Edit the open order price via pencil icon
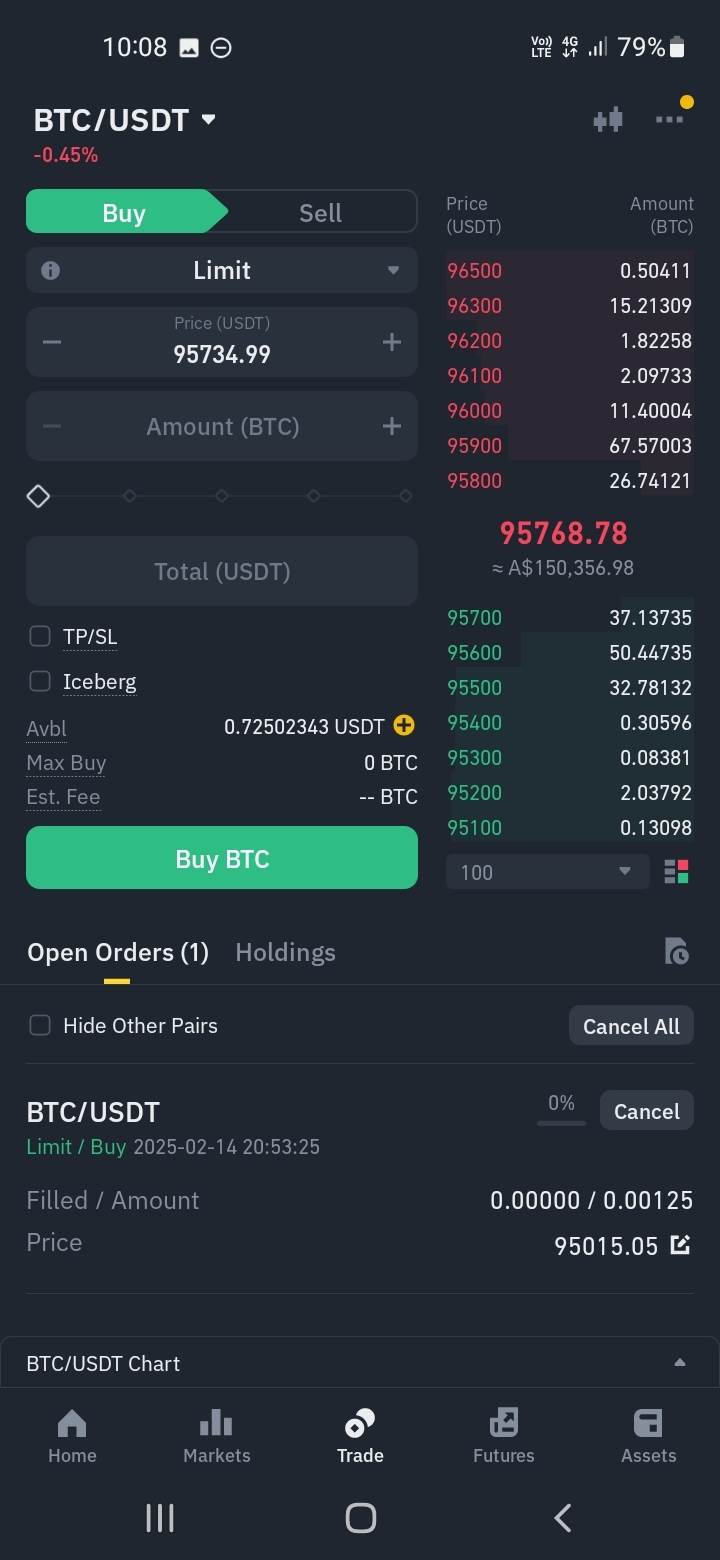The width and height of the screenshot is (720, 1560). click(681, 1245)
